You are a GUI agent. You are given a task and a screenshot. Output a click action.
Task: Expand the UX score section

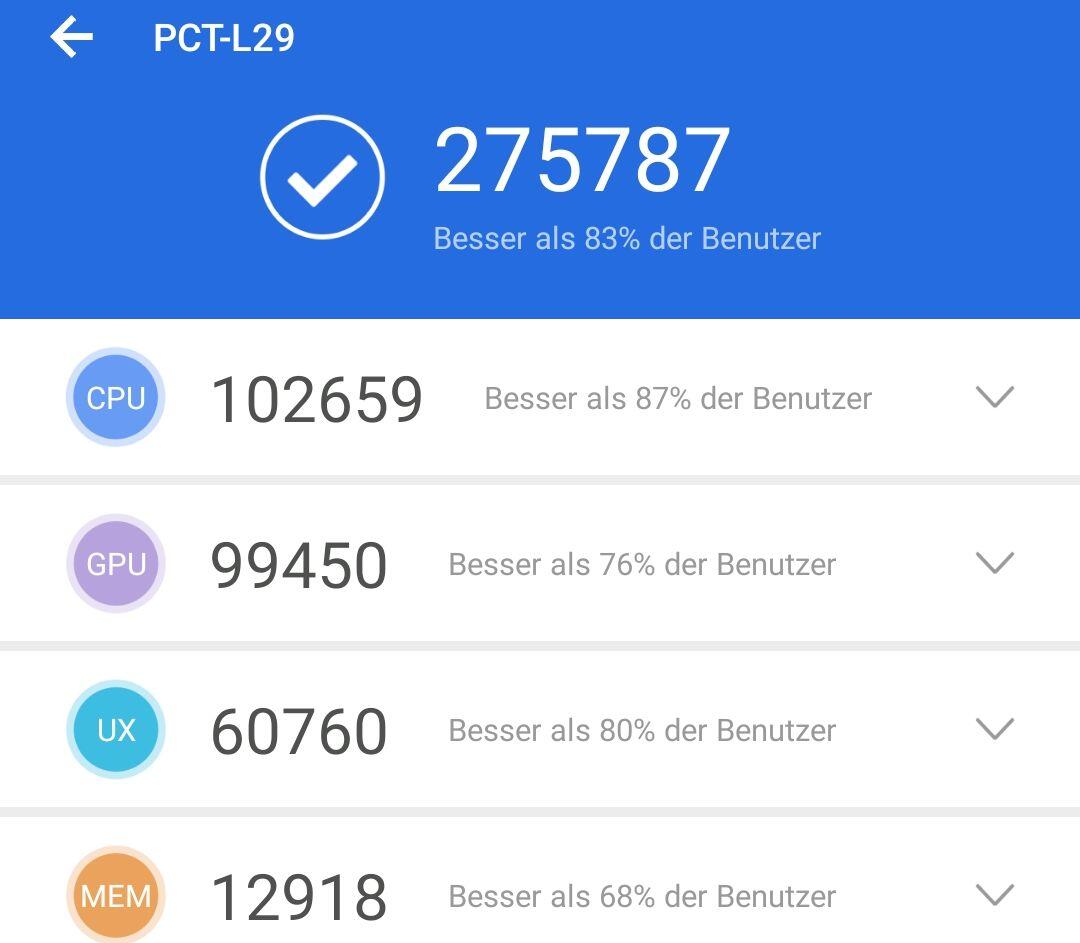point(994,729)
